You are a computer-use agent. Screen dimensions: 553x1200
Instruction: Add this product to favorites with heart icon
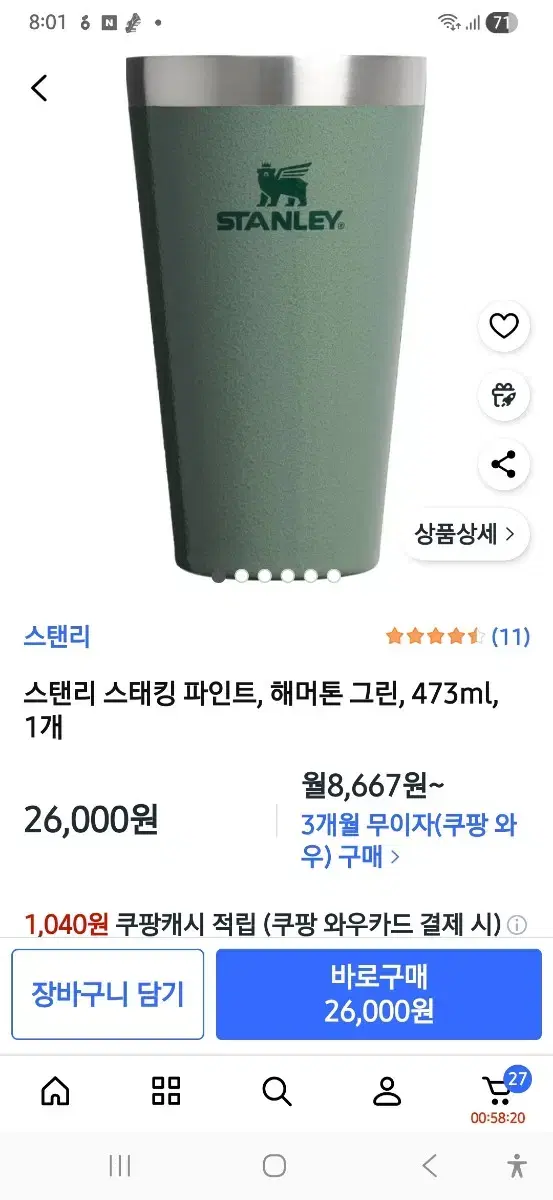(x=504, y=326)
